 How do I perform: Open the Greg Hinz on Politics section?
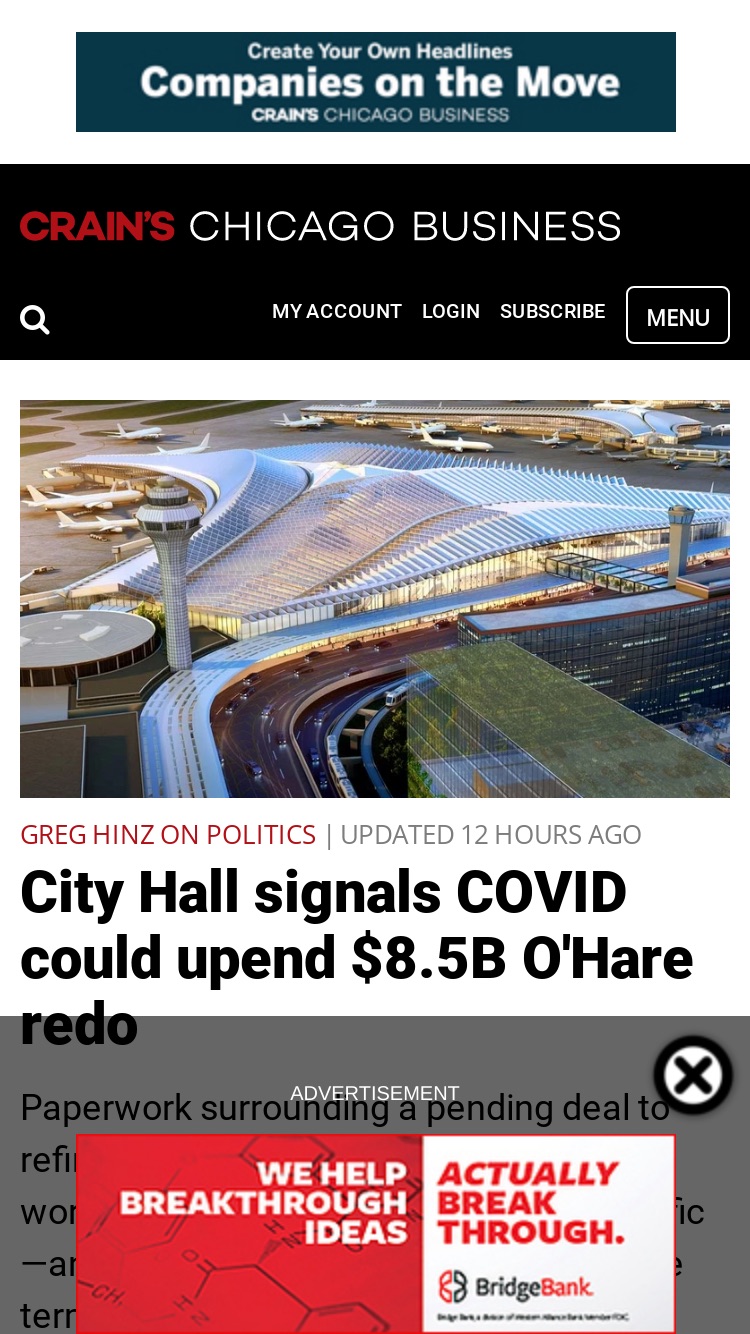(x=168, y=834)
